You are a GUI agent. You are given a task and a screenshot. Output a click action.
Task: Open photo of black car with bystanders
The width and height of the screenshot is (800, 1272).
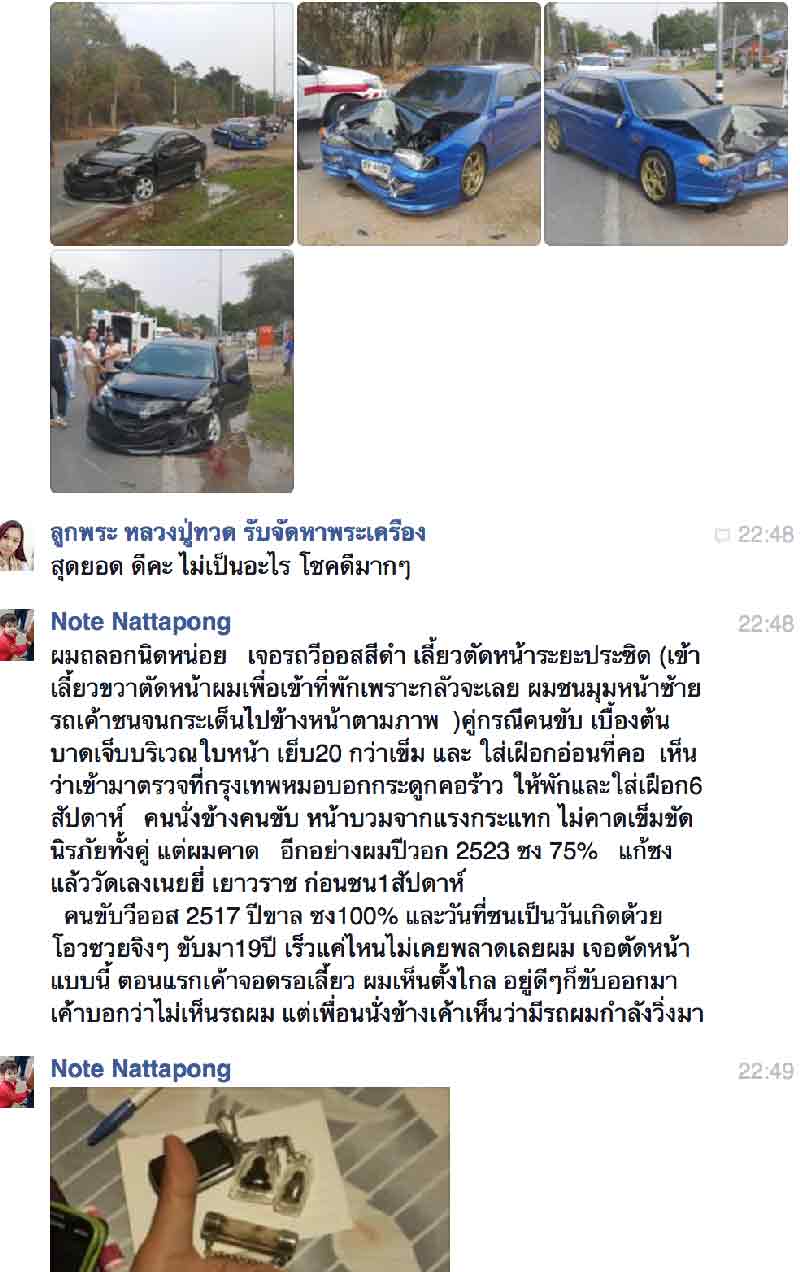tap(172, 372)
